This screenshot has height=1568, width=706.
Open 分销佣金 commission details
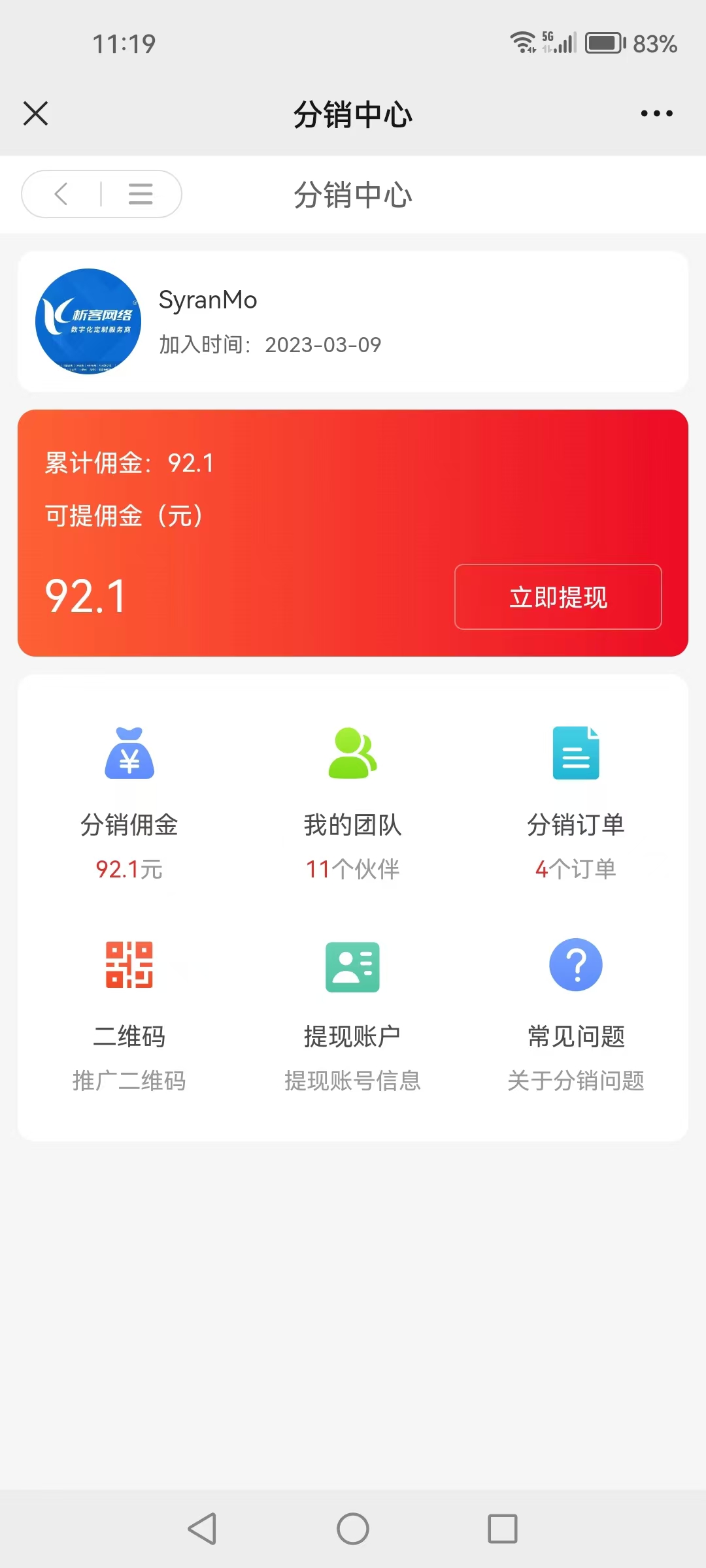click(129, 804)
